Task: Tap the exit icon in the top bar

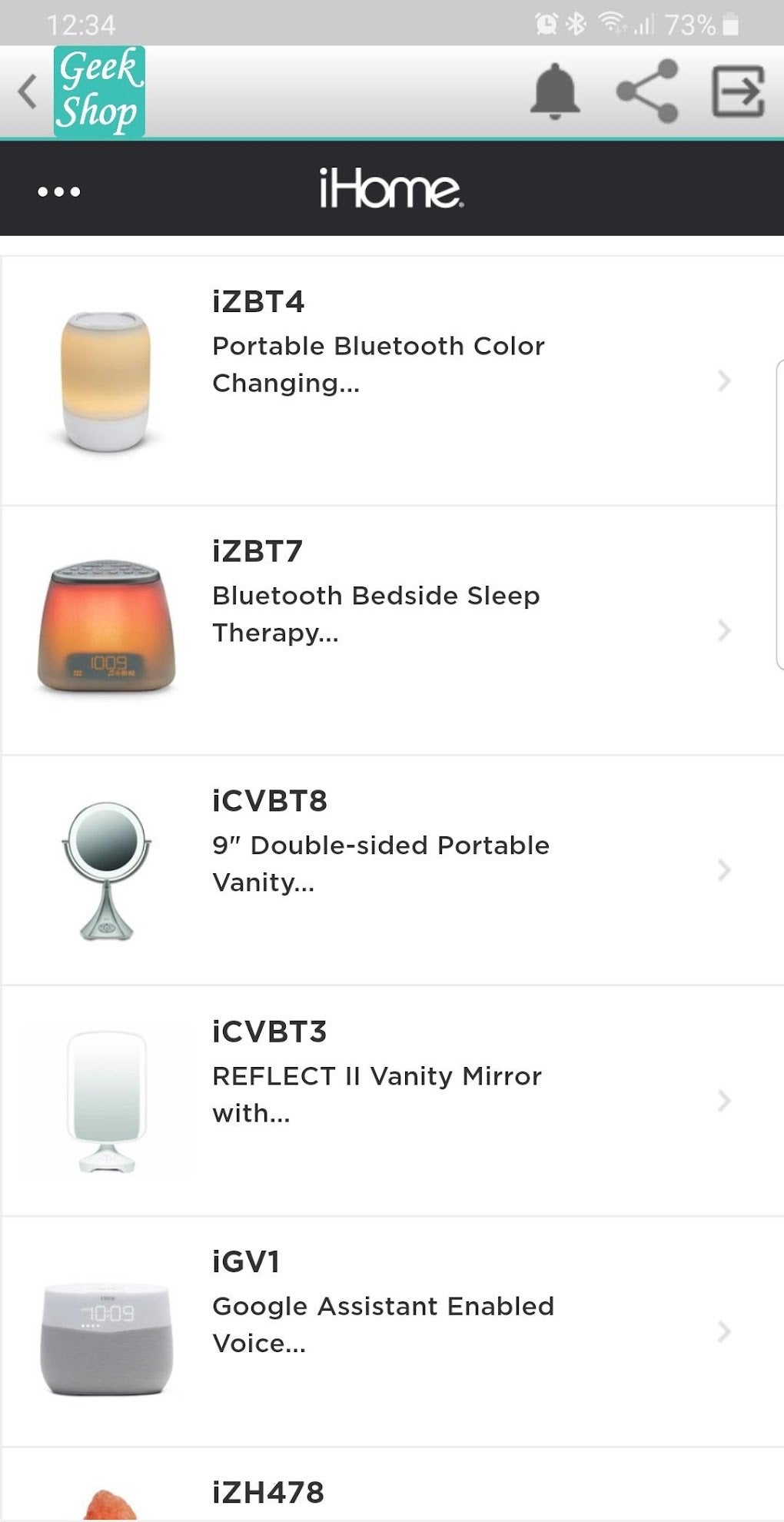Action: tap(737, 91)
